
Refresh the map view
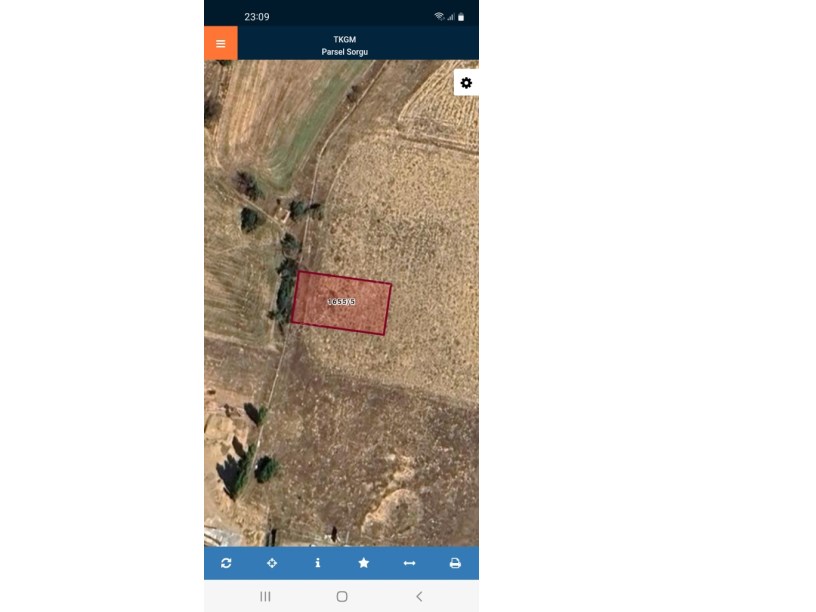point(226,563)
